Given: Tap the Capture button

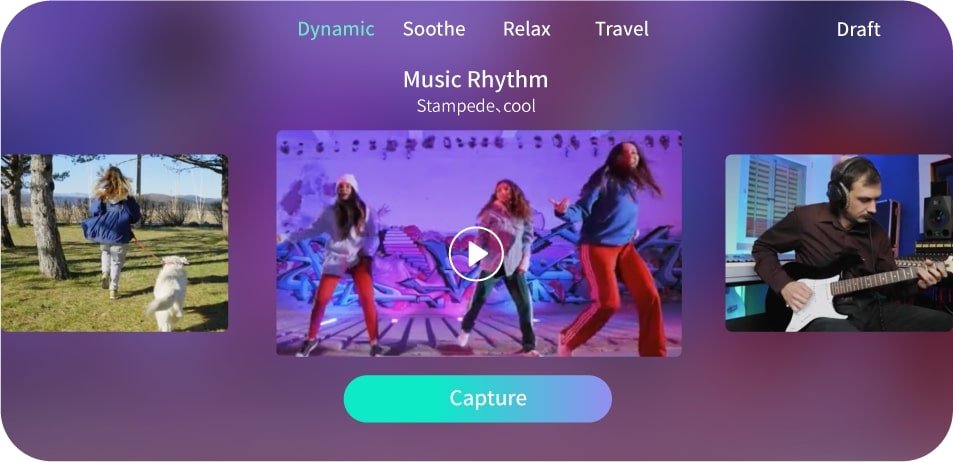Looking at the screenshot, I should point(477,399).
